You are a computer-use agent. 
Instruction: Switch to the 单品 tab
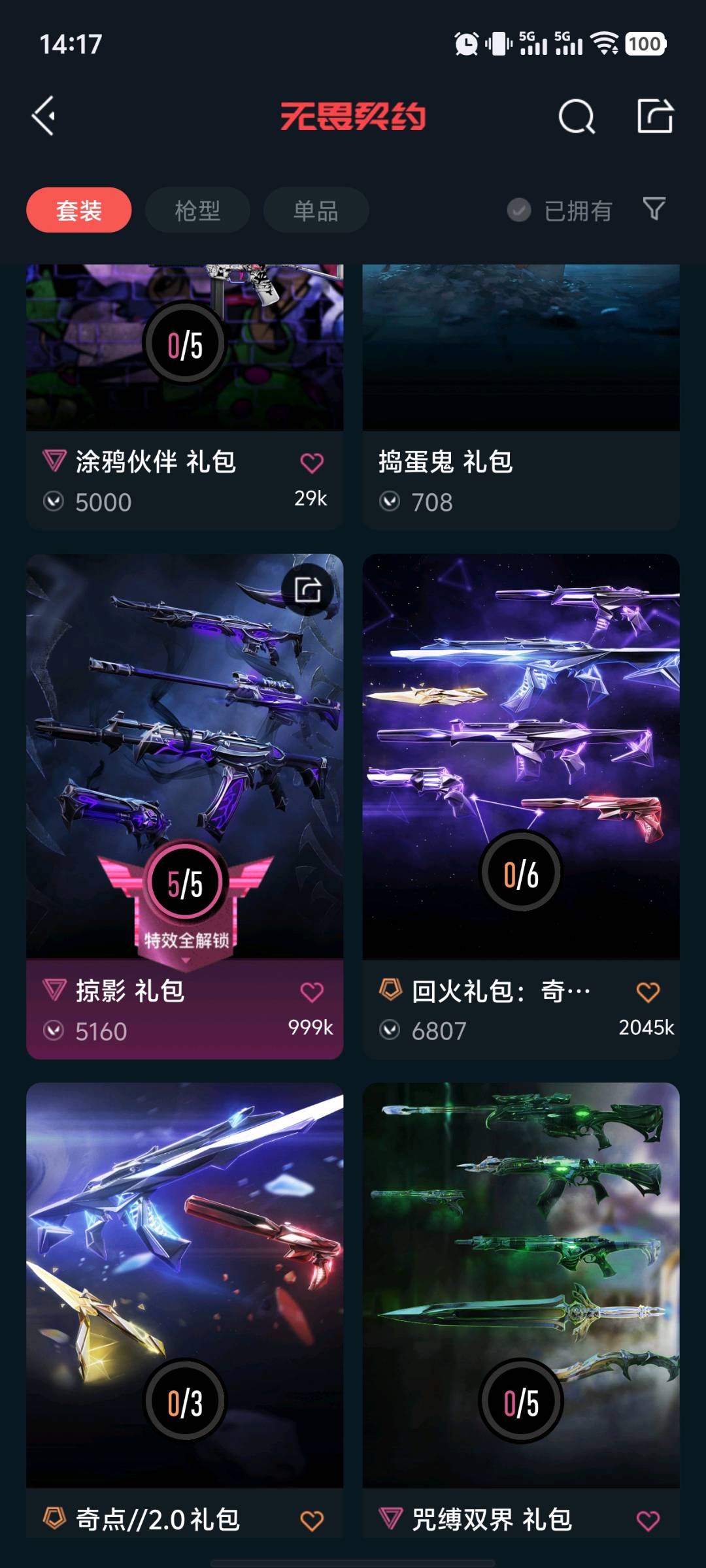tap(316, 210)
